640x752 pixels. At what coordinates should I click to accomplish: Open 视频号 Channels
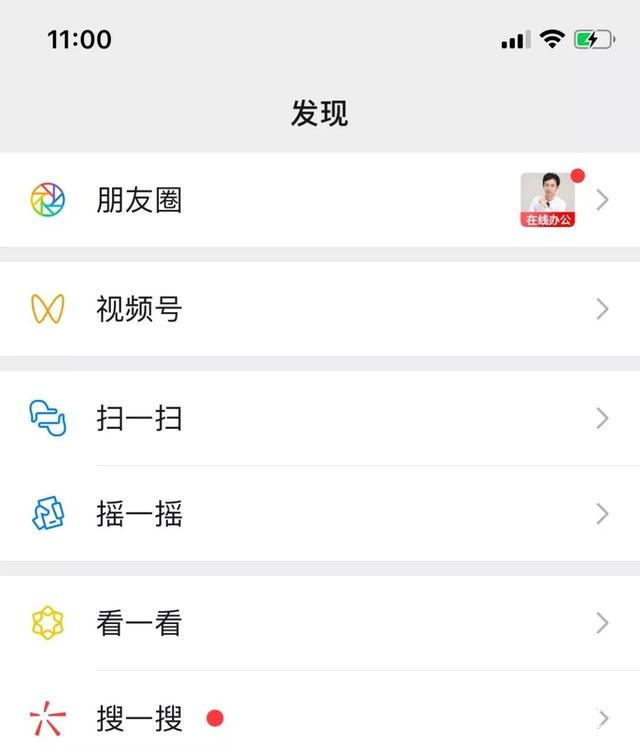(139, 309)
